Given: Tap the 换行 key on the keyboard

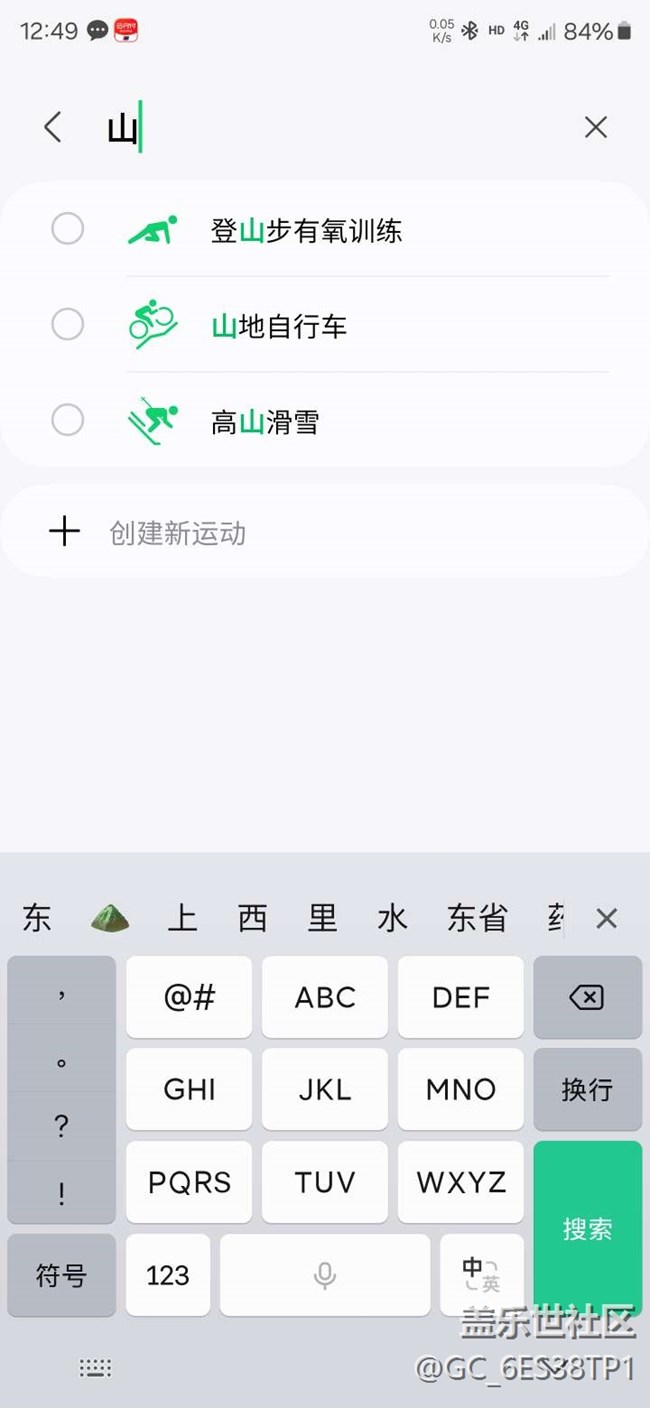Looking at the screenshot, I should click(587, 1089).
